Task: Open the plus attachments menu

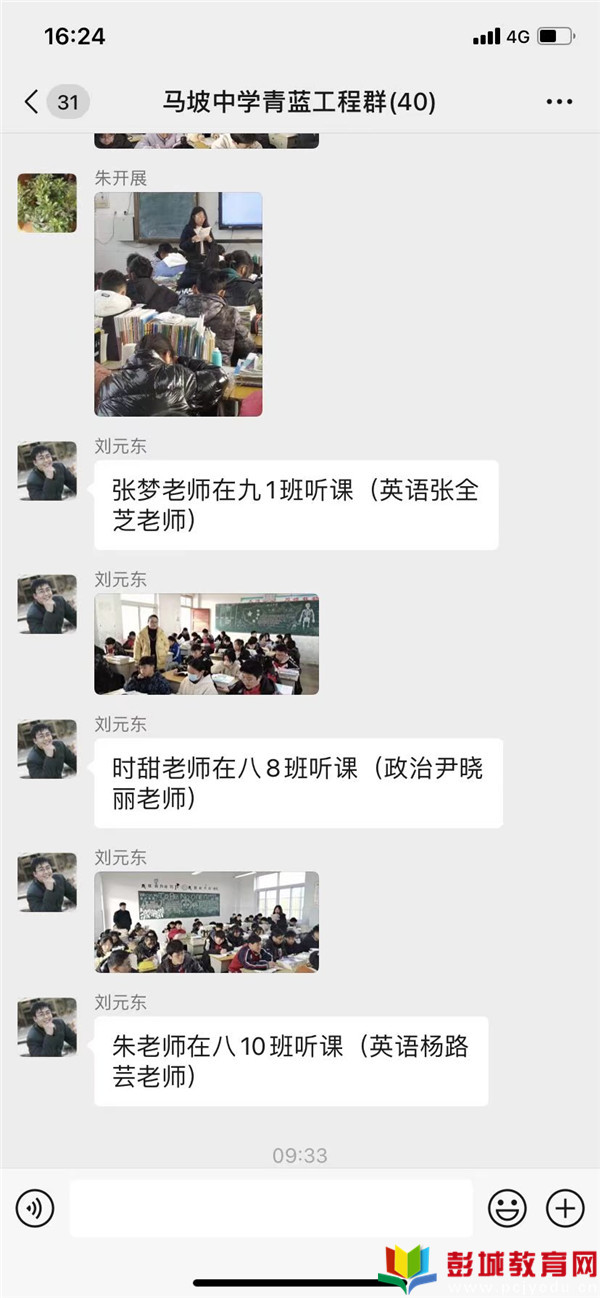Action: pyautogui.click(x=565, y=1209)
